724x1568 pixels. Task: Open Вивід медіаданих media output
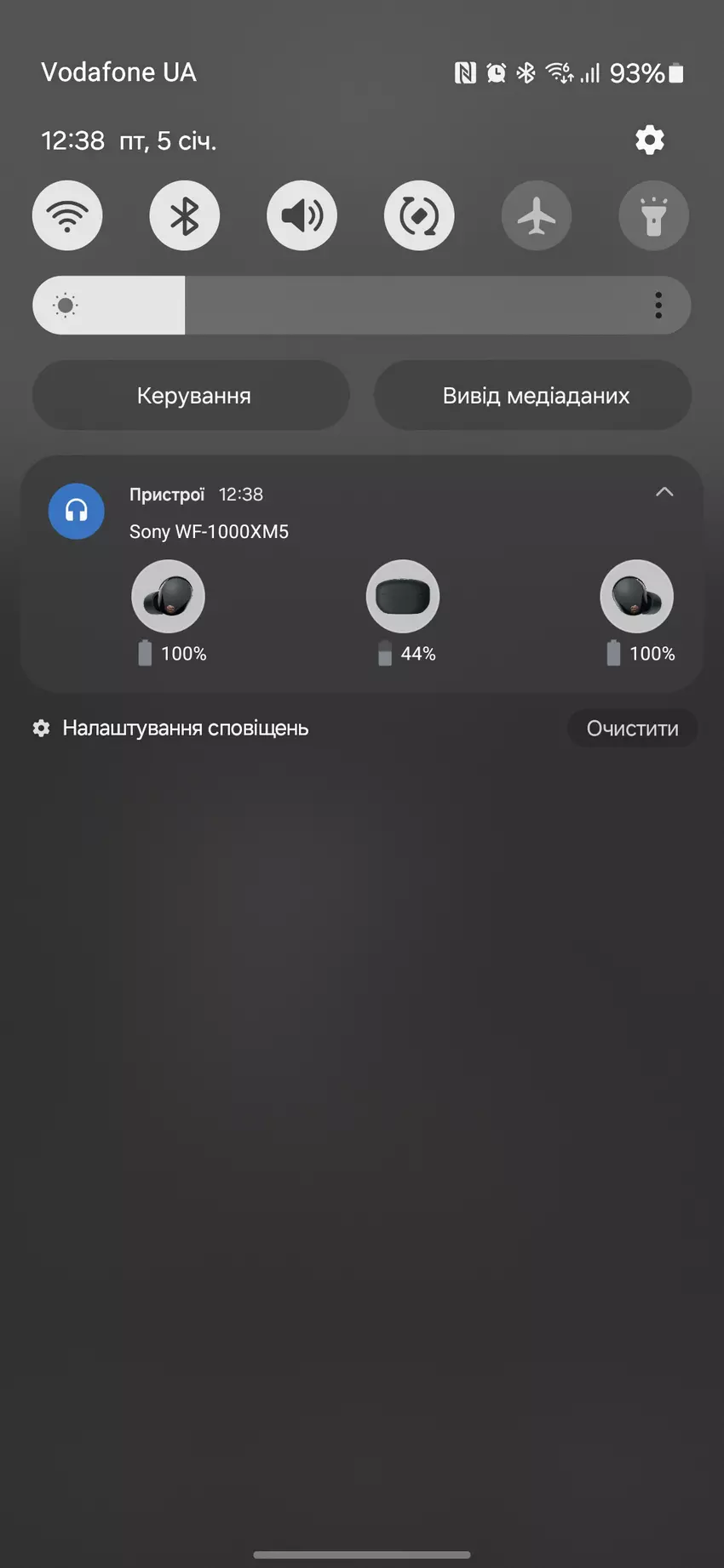[533, 396]
